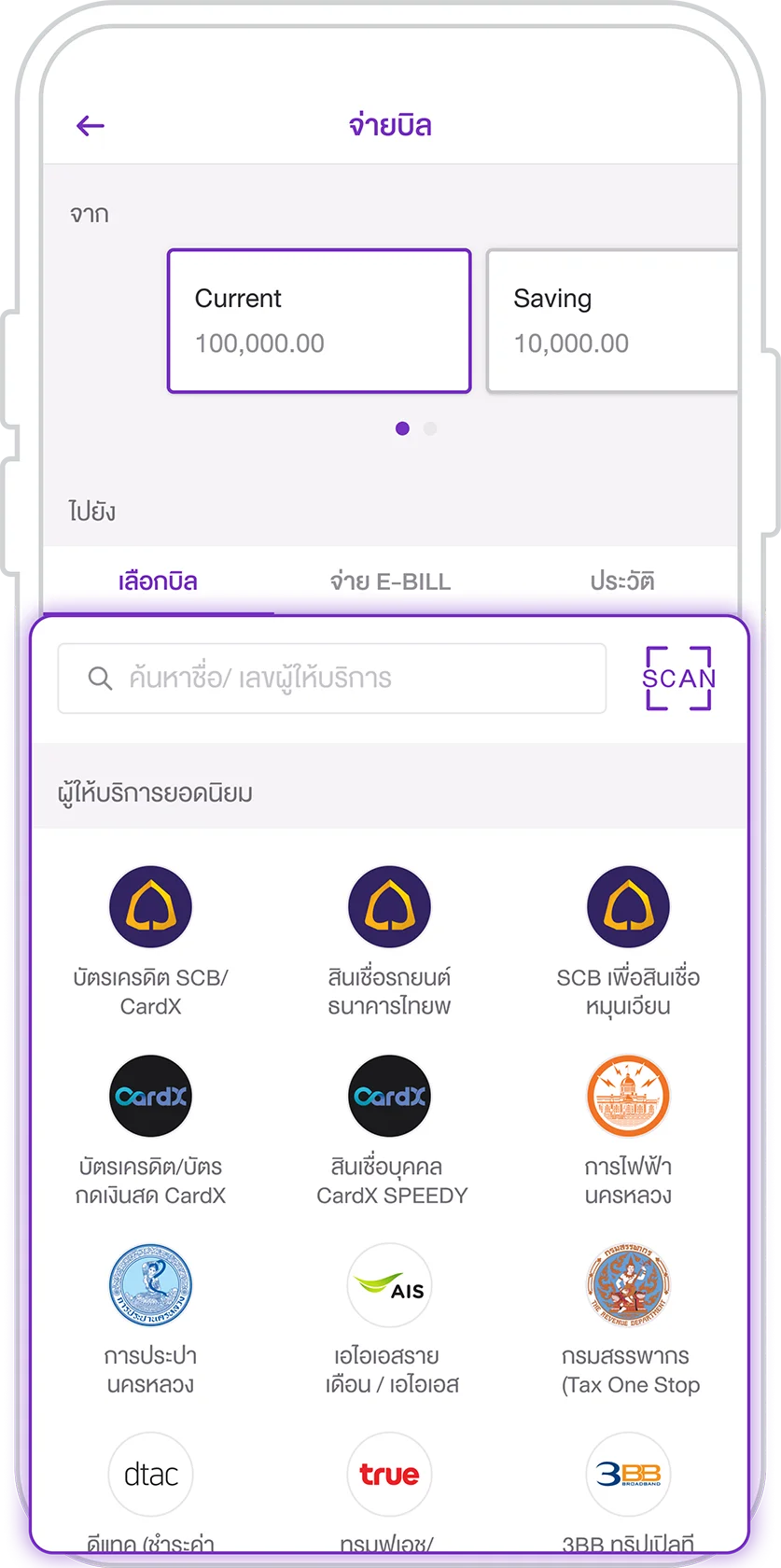This screenshot has width=781, height=1568.
Task: Open the ประวัติ tab
Action: click(621, 581)
